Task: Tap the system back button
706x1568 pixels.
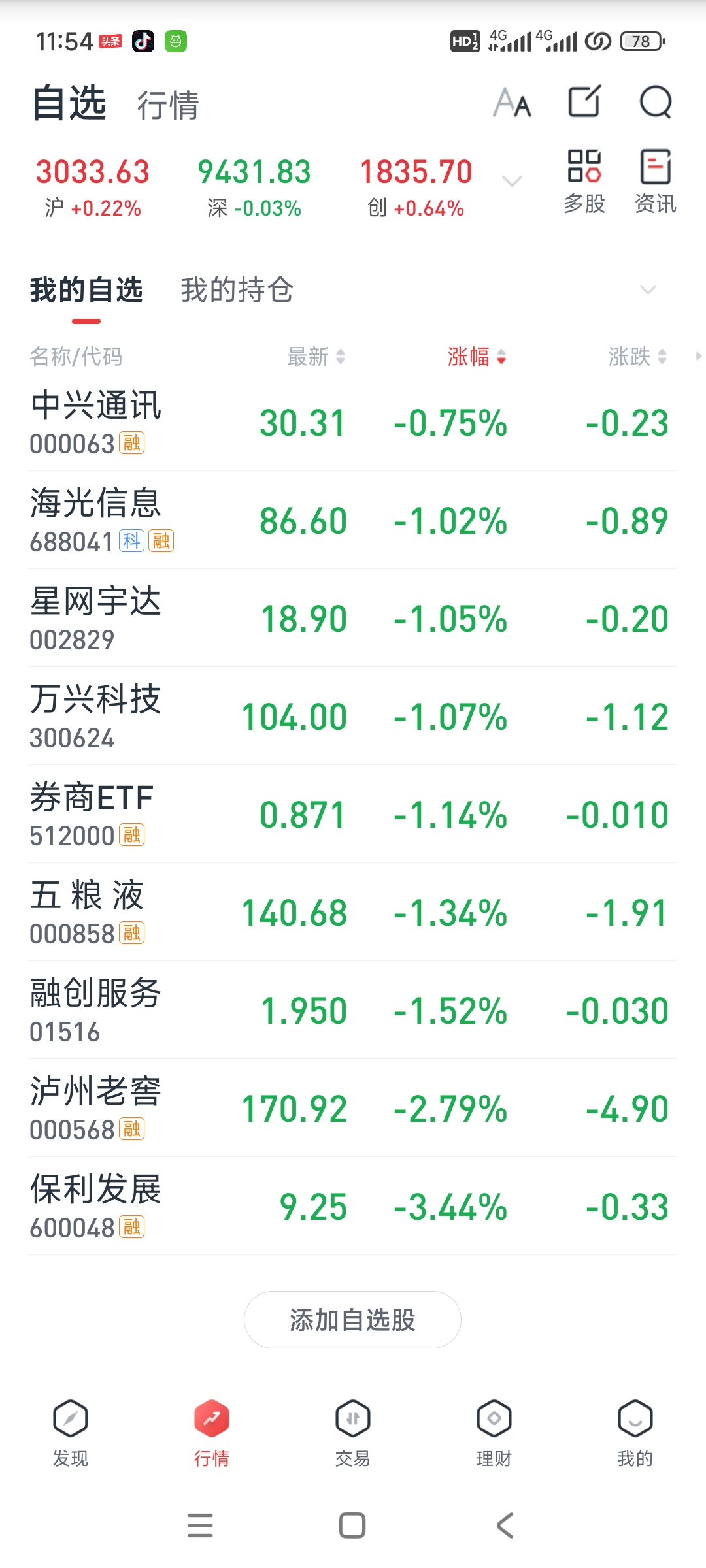Action: [505, 1526]
